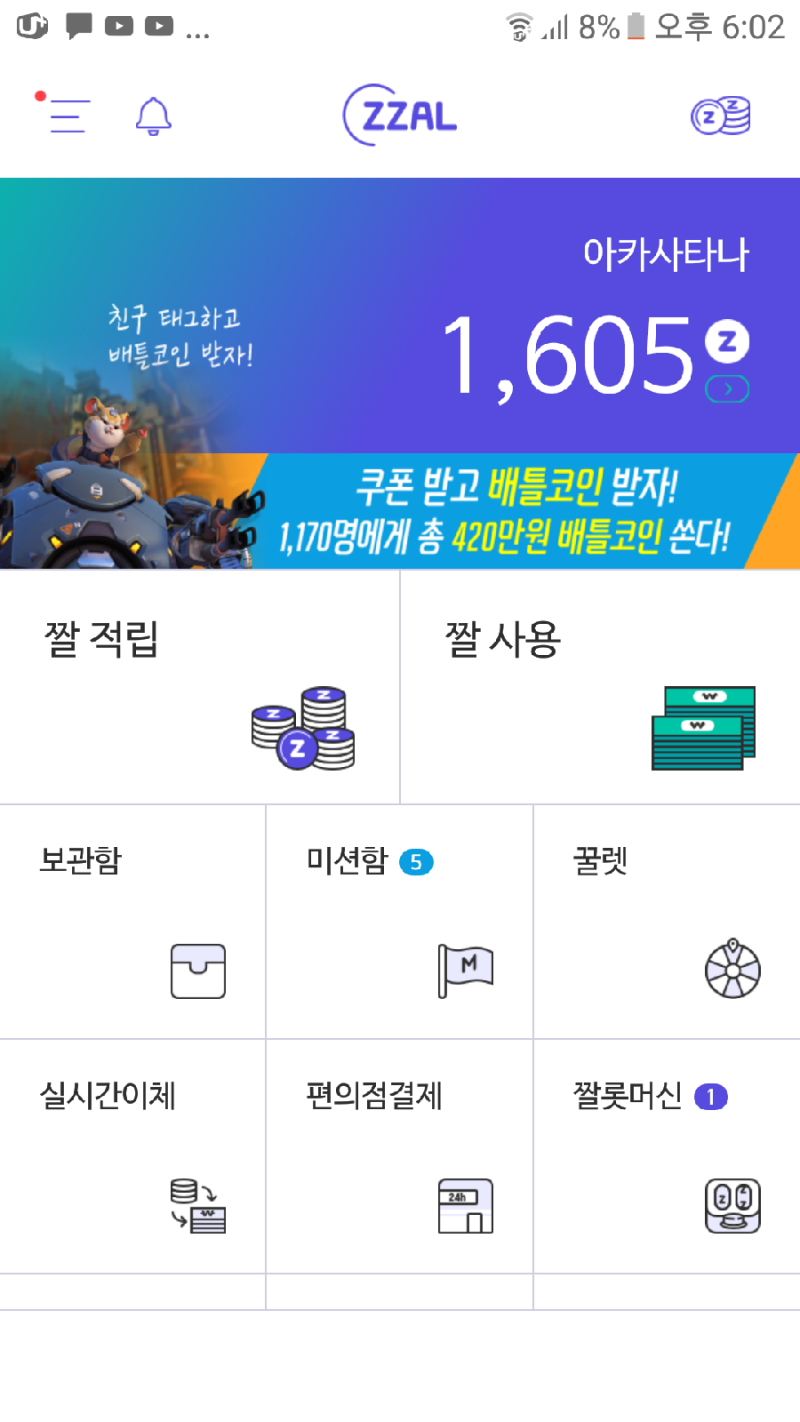
Task: Launch the 짤롯머신 slot machine icon
Action: 731,1205
